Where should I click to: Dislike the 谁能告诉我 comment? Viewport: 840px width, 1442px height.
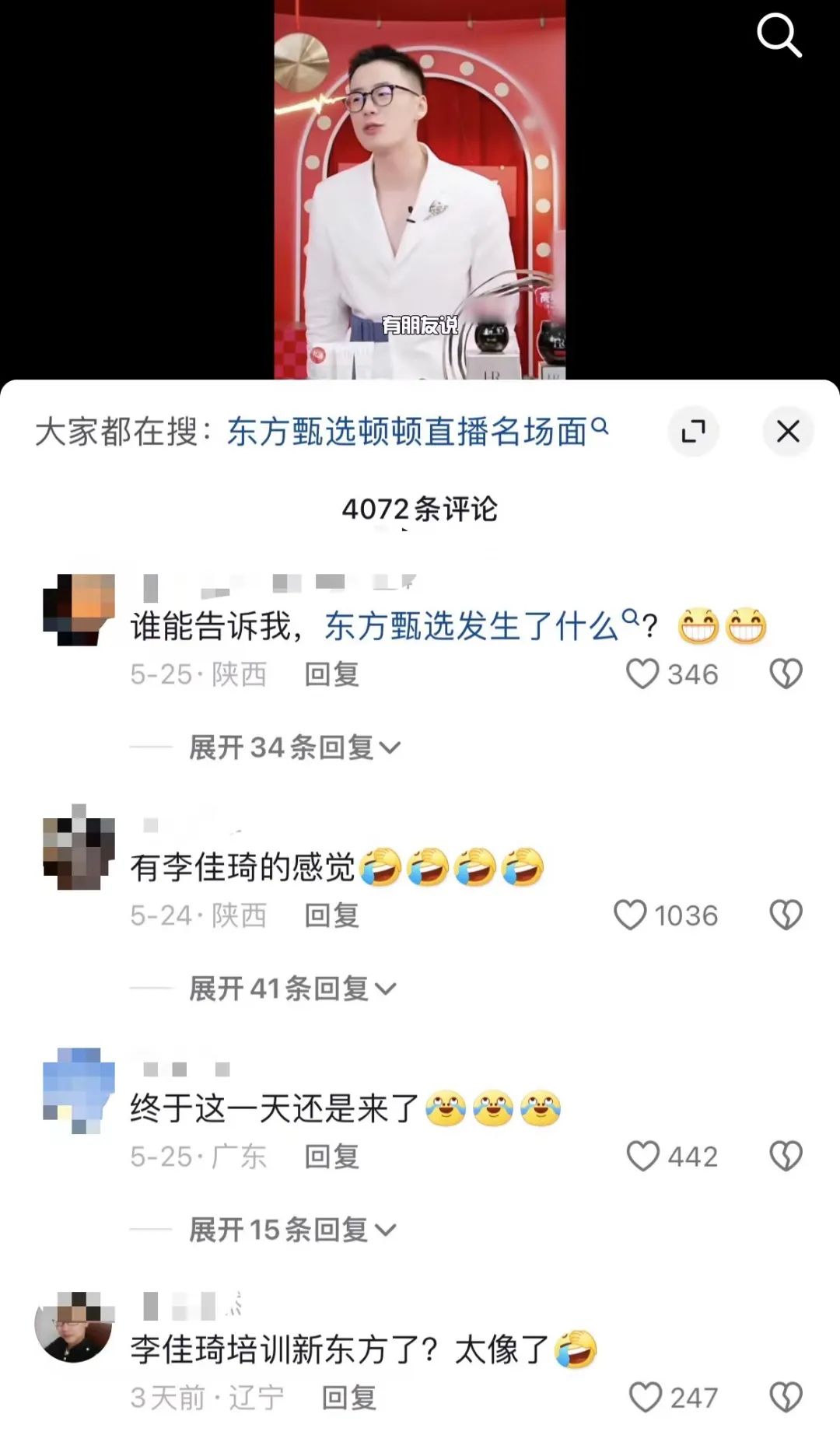tap(786, 674)
